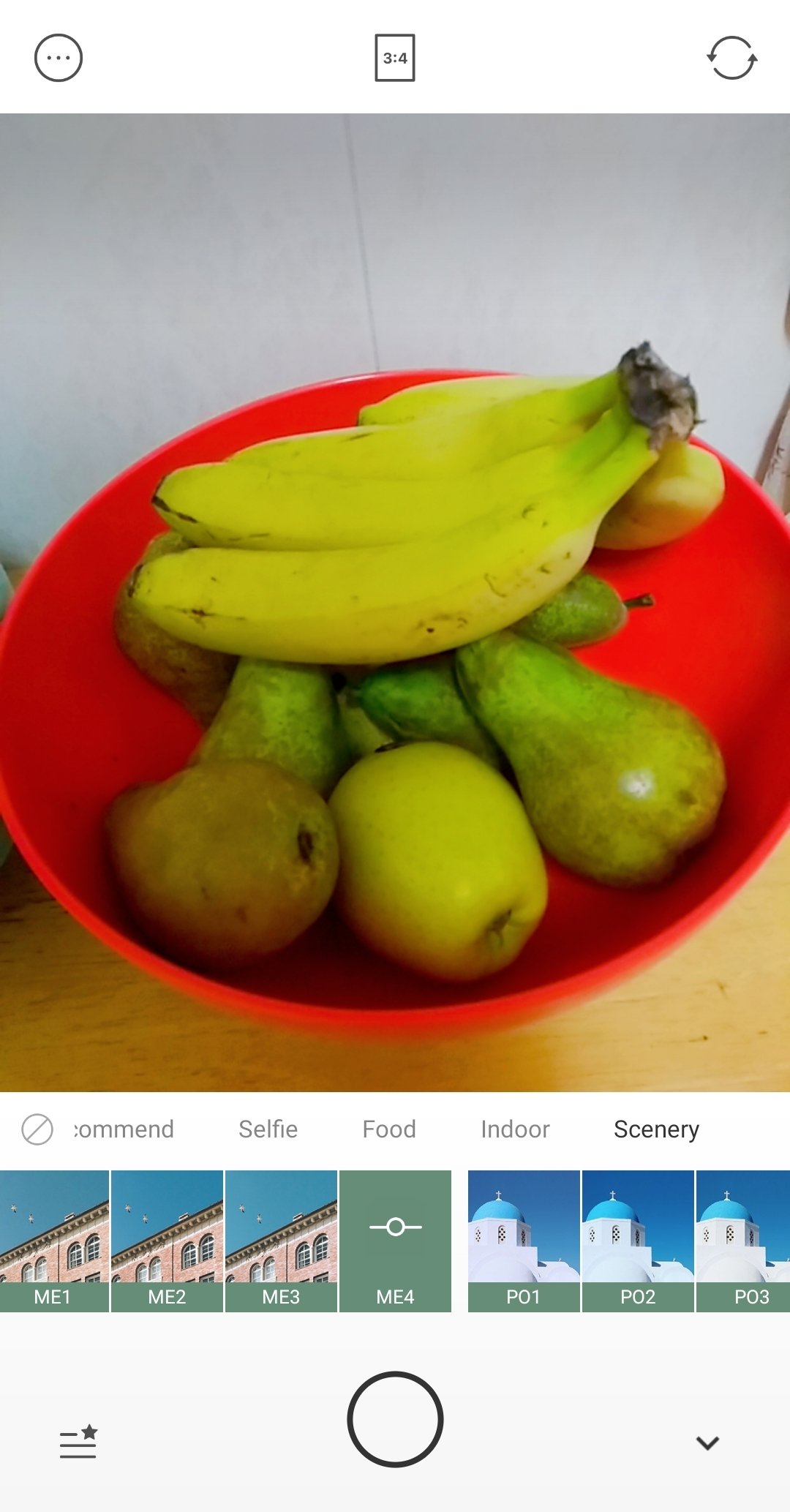The width and height of the screenshot is (790, 1512).
Task: Apply the ME3 filter
Action: [x=281, y=1241]
